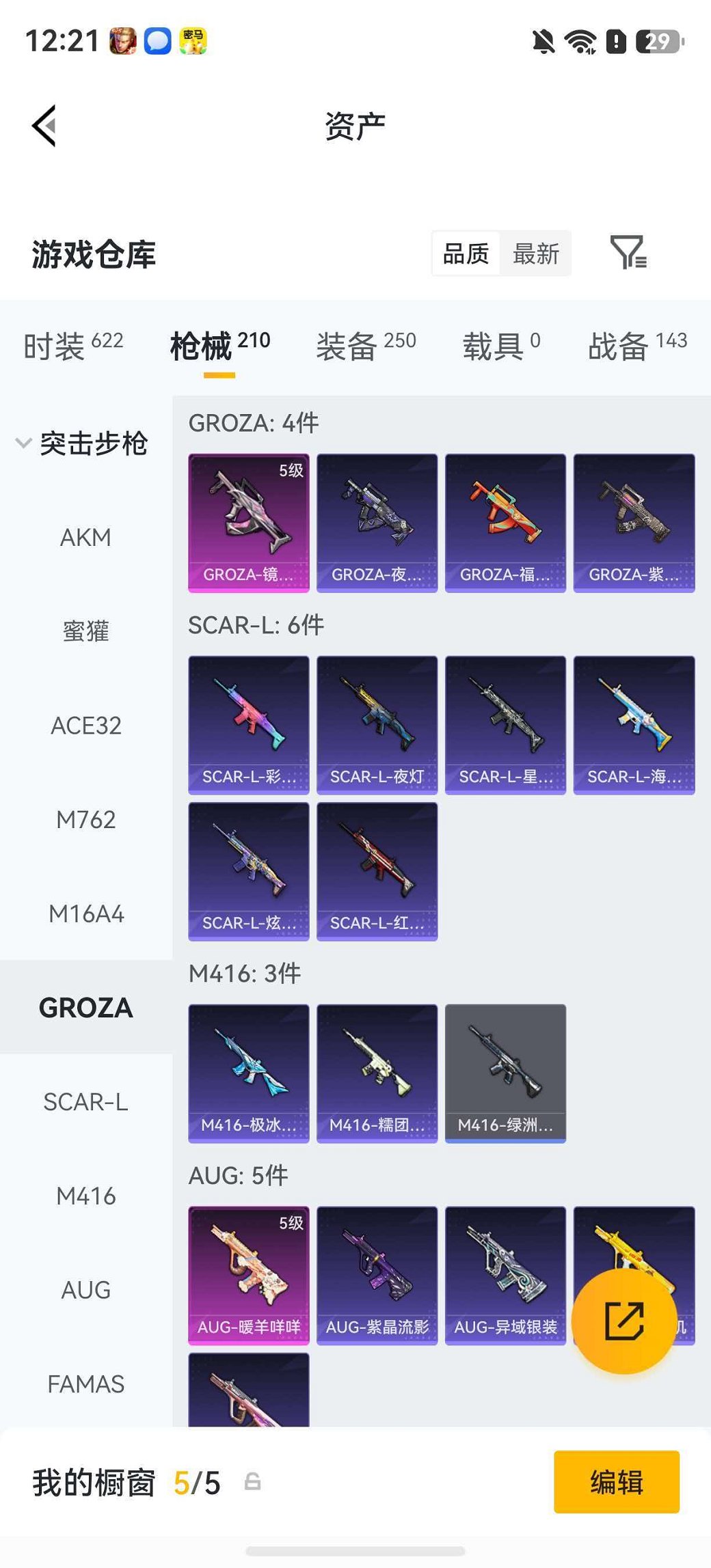Image resolution: width=711 pixels, height=1568 pixels.
Task: Select AKM in the weapon sidebar
Action: pos(86,538)
